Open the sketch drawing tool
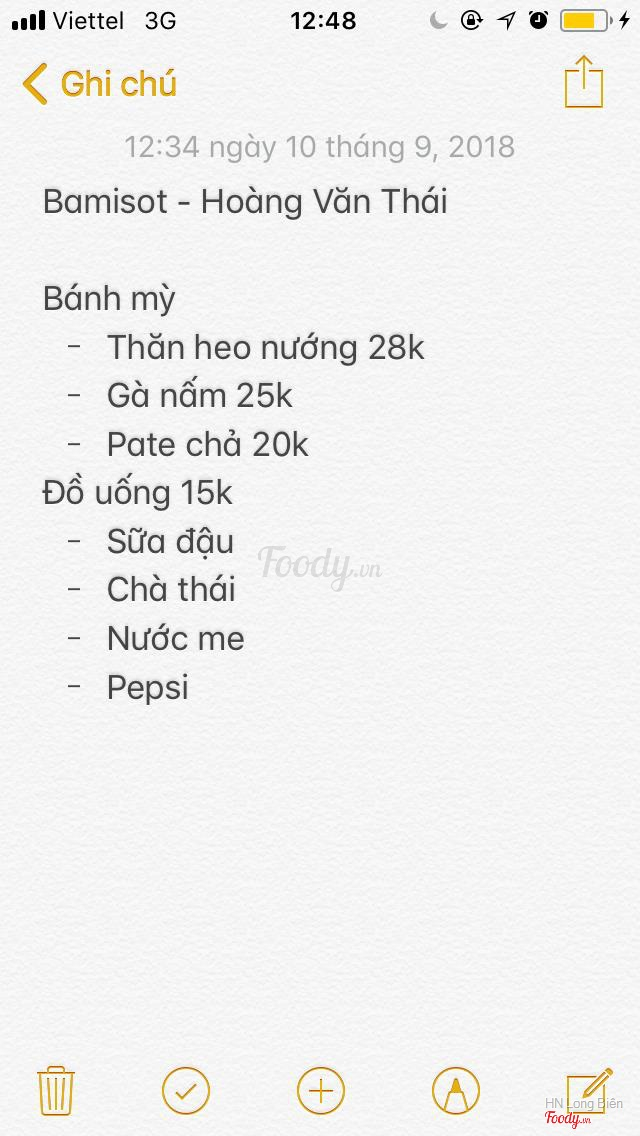Viewport: 640px width, 1136px height. click(456, 1090)
